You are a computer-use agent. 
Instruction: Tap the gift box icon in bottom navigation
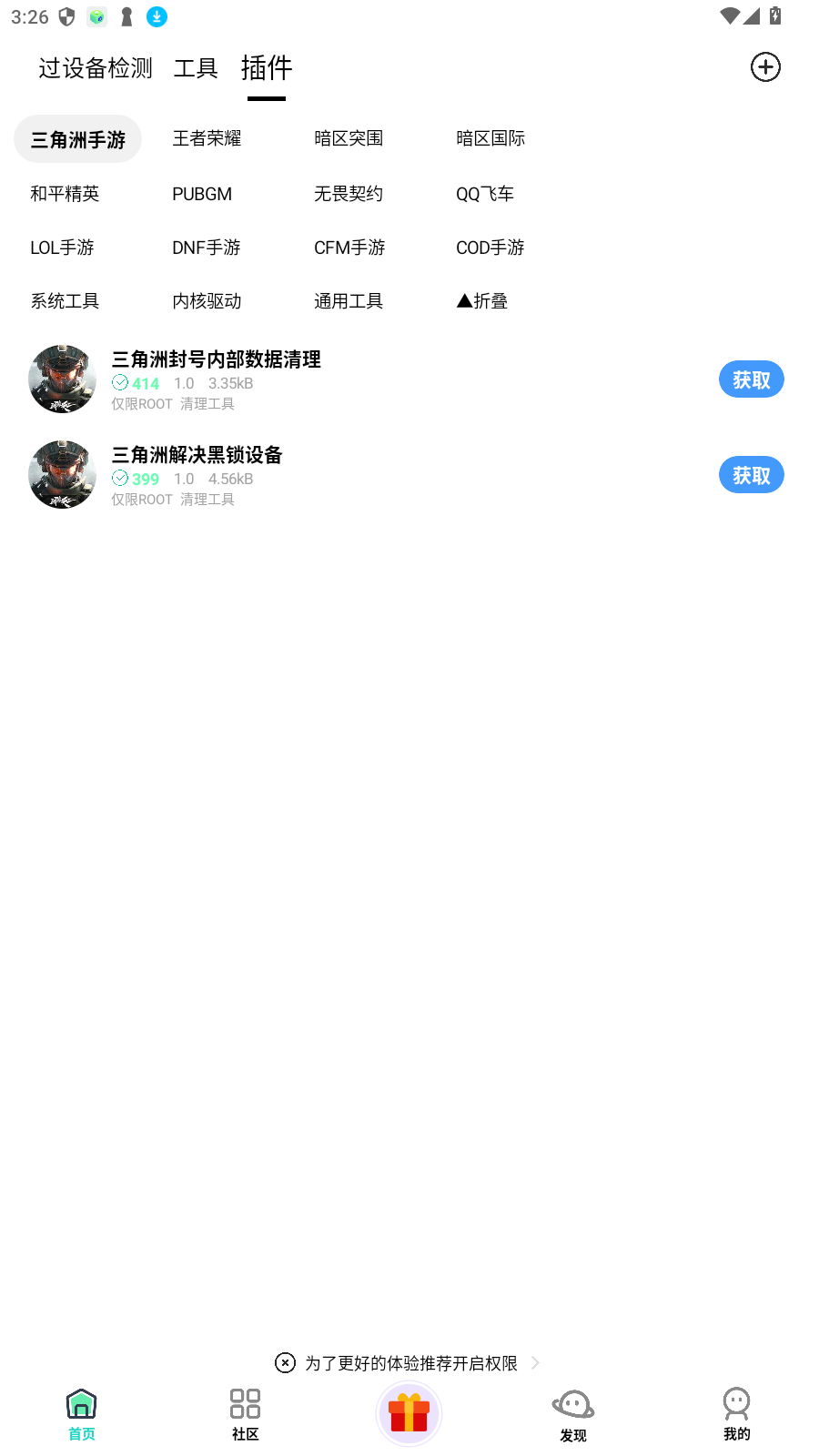pyautogui.click(x=409, y=1413)
